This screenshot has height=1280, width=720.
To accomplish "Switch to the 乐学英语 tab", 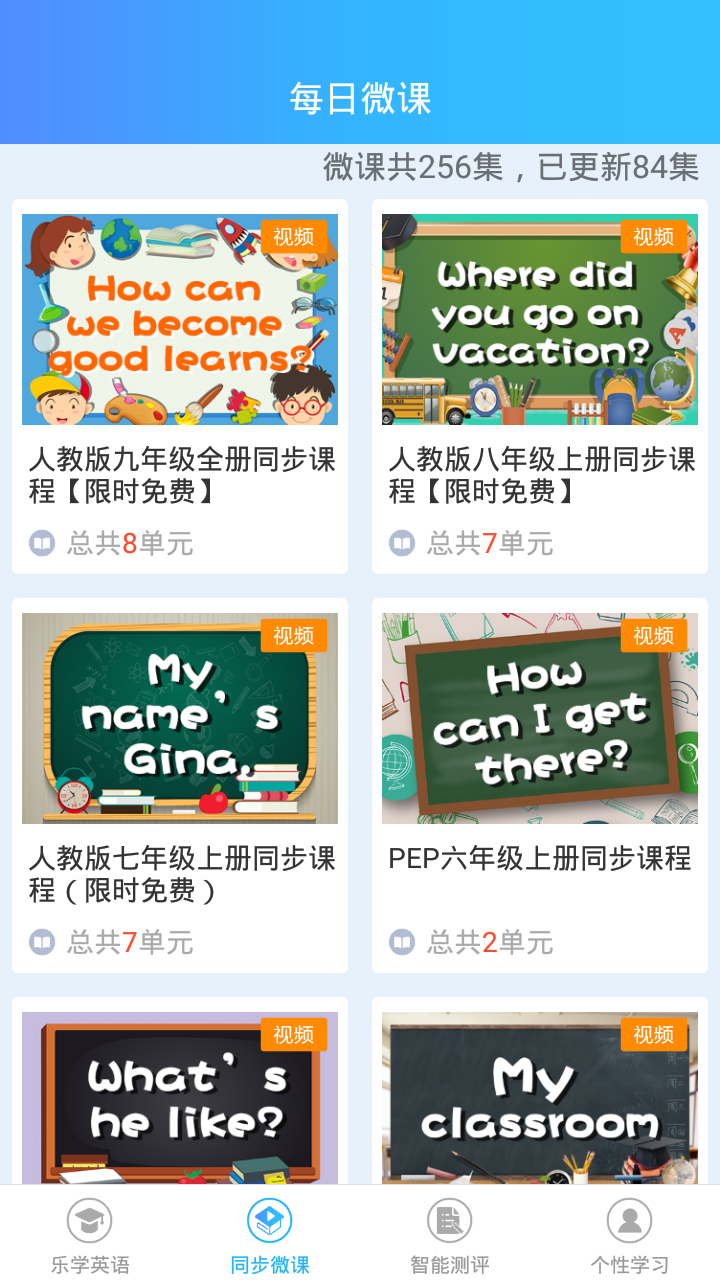I will (90, 1236).
